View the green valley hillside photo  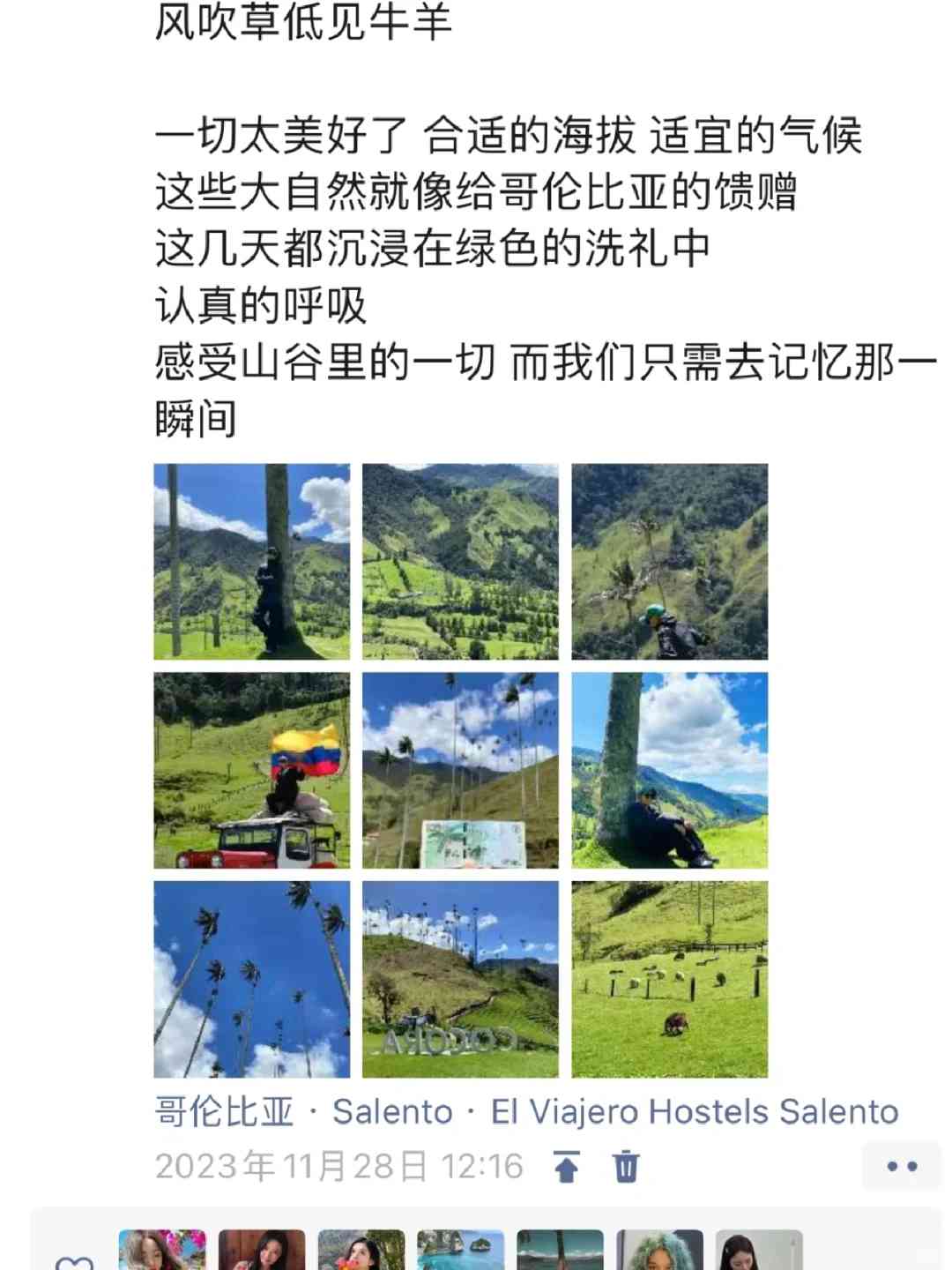[x=460, y=562]
